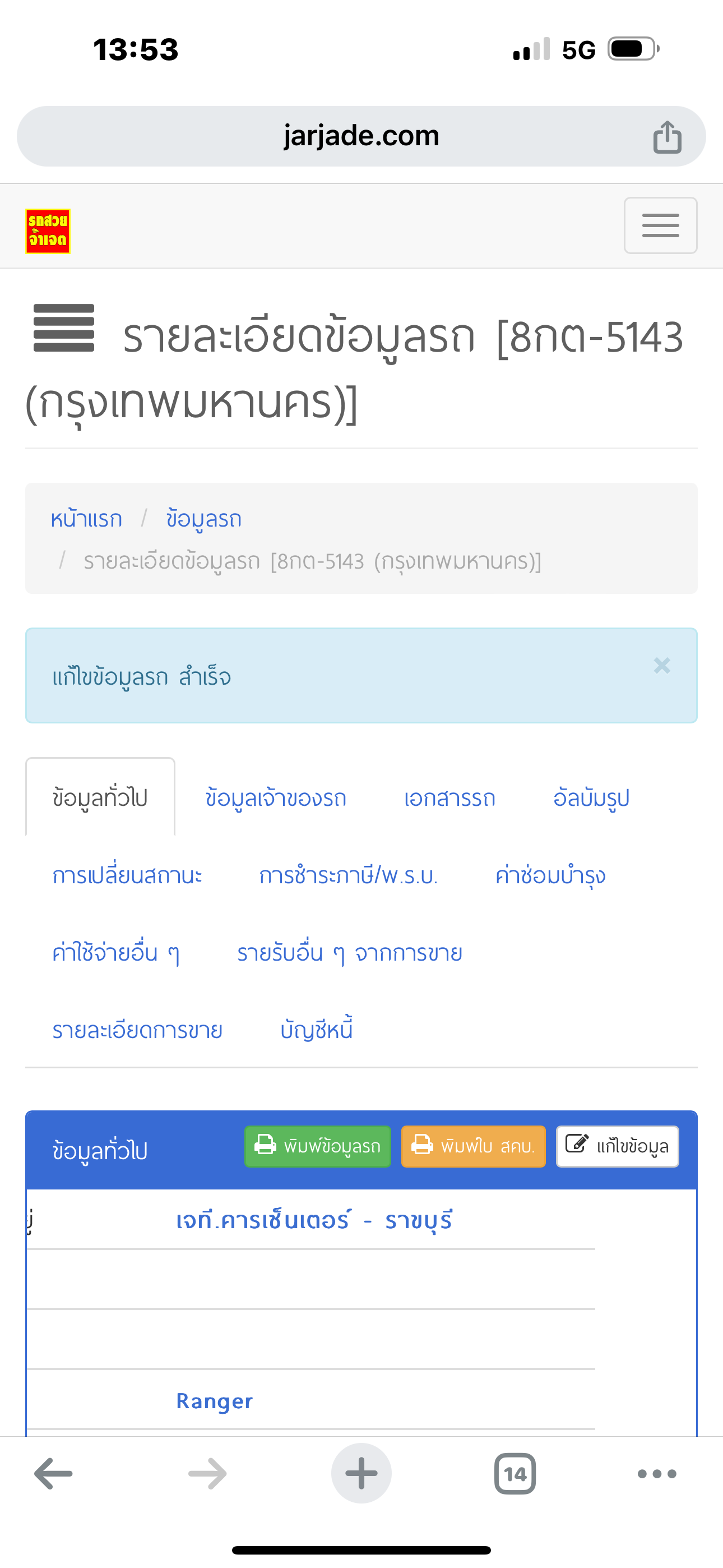This screenshot has width=723, height=1568.
Task: Switch to เอกสารรถ tab
Action: 449,797
